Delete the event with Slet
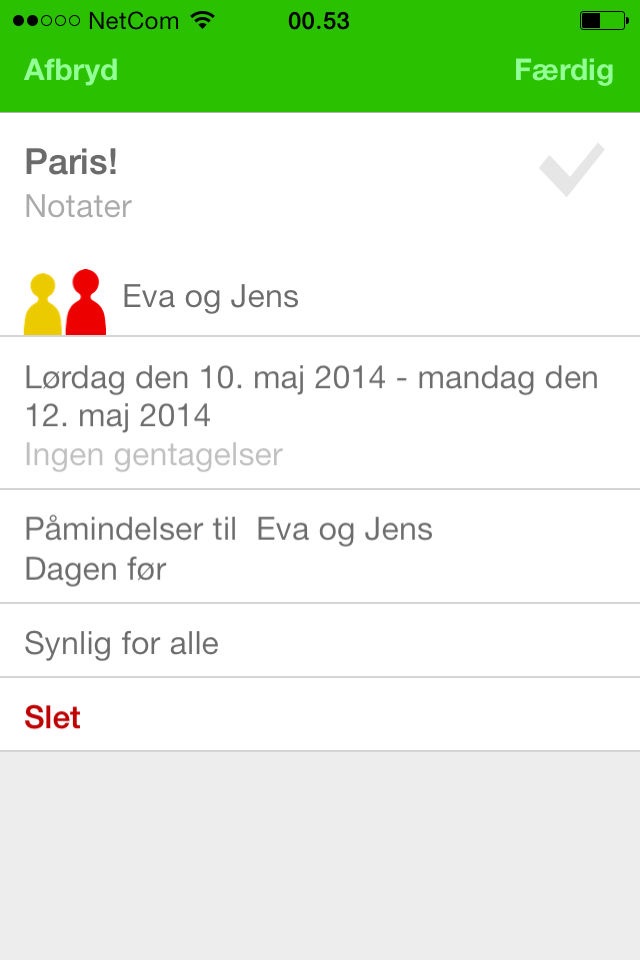Image resolution: width=640 pixels, height=960 pixels. click(x=53, y=717)
